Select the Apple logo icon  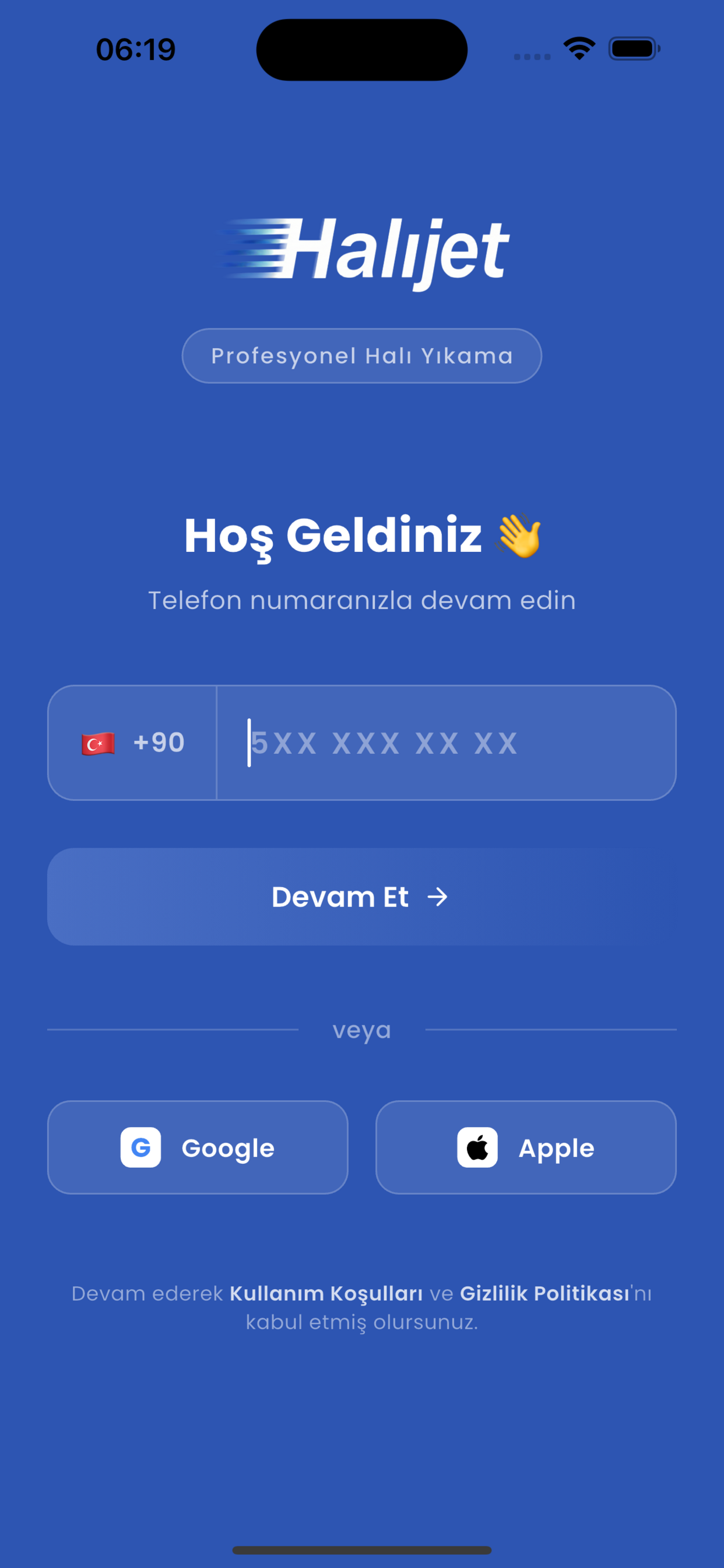(477, 1147)
